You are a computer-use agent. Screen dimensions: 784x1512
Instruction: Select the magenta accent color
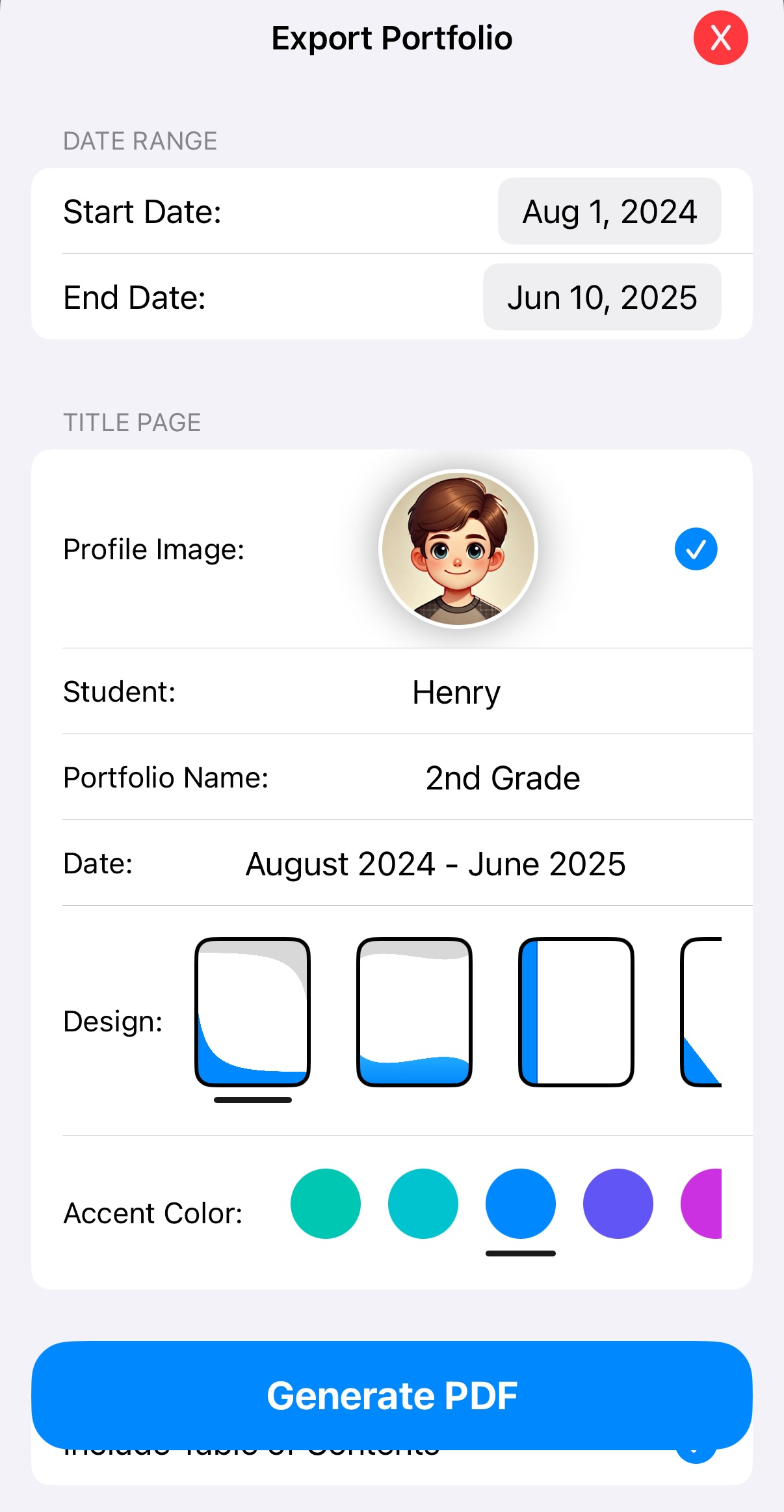point(703,1204)
